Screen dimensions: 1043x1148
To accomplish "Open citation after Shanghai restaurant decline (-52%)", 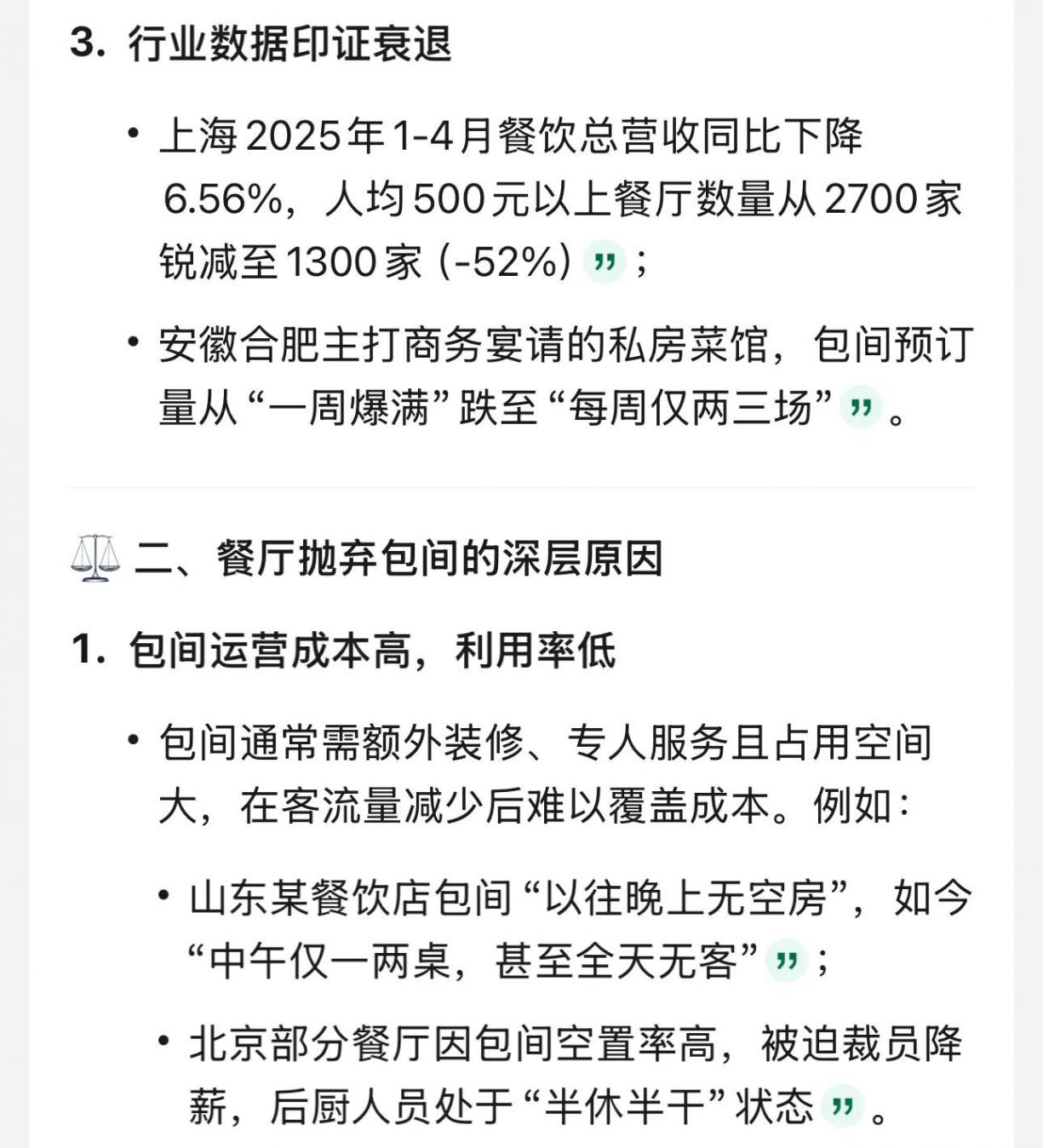I will pos(605,261).
